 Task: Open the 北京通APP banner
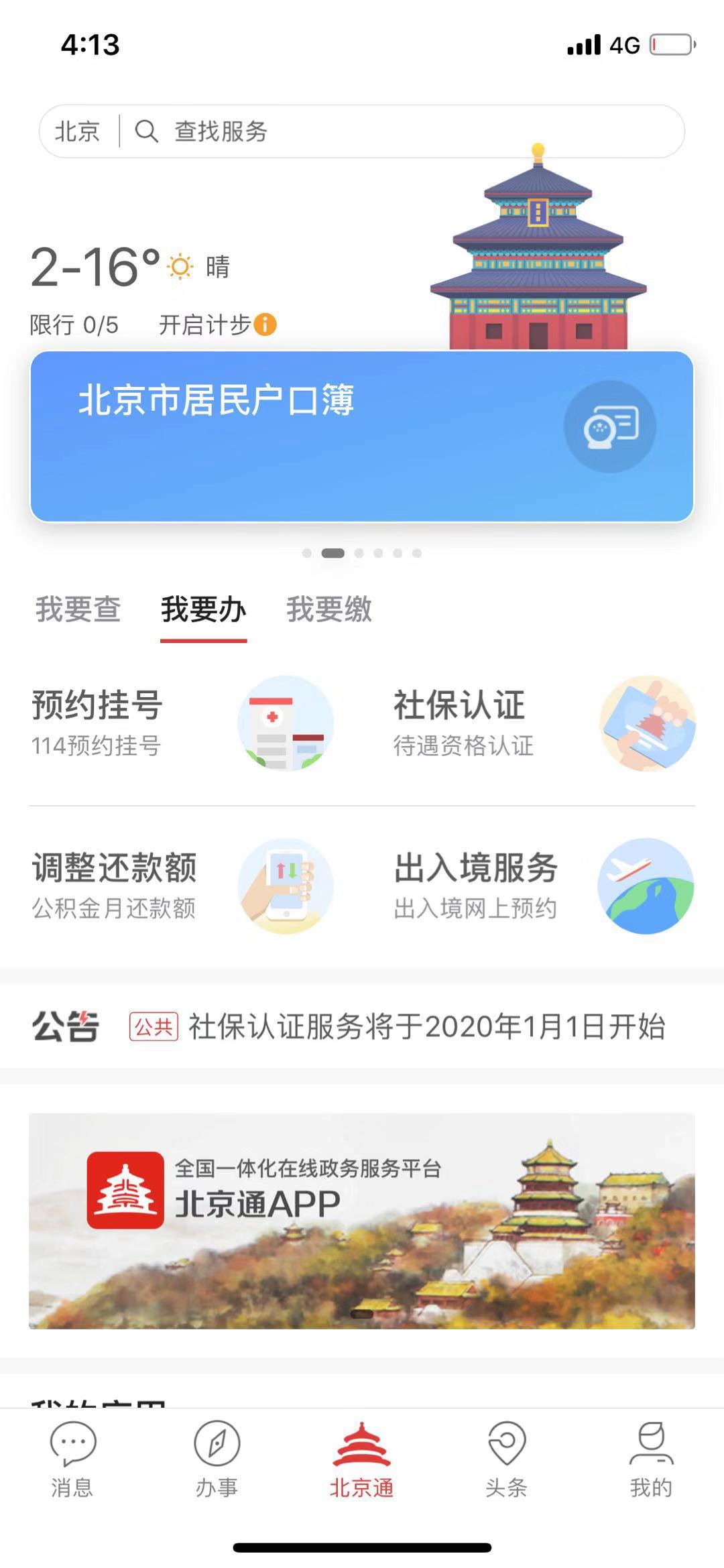pyautogui.click(x=362, y=1221)
